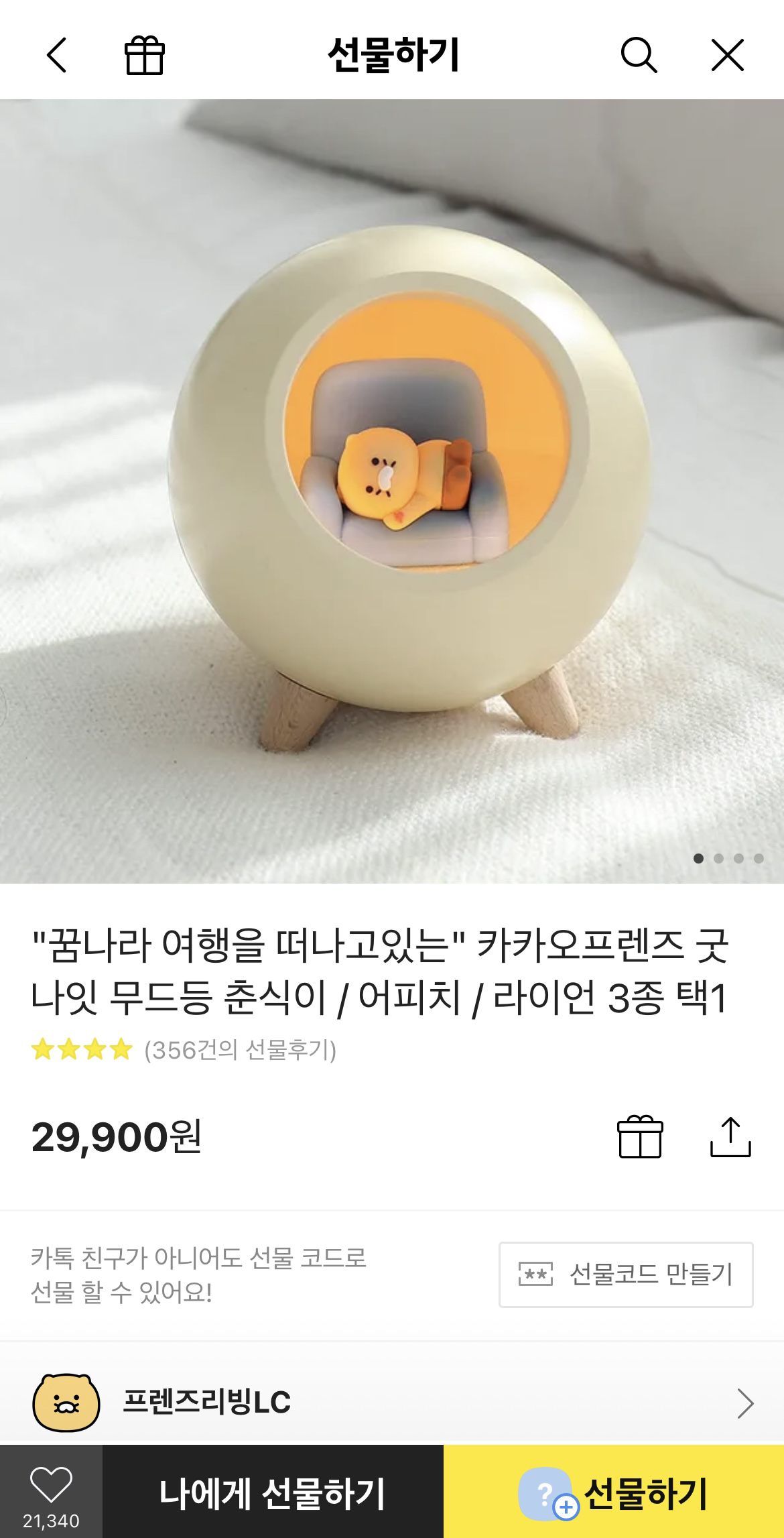Choose 나에게 선물하기

(x=273, y=1492)
